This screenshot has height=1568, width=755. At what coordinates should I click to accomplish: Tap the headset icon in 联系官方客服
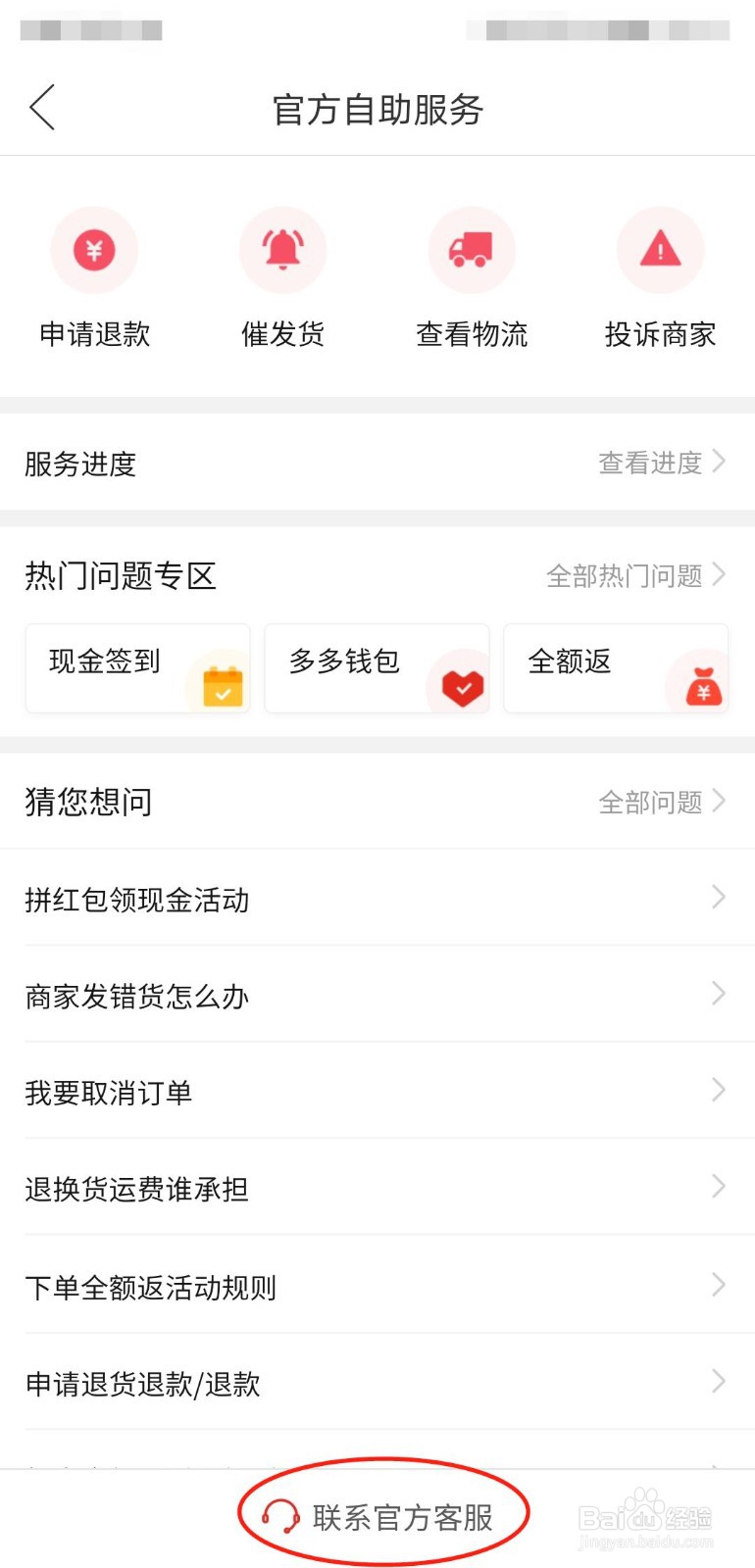(x=279, y=1512)
